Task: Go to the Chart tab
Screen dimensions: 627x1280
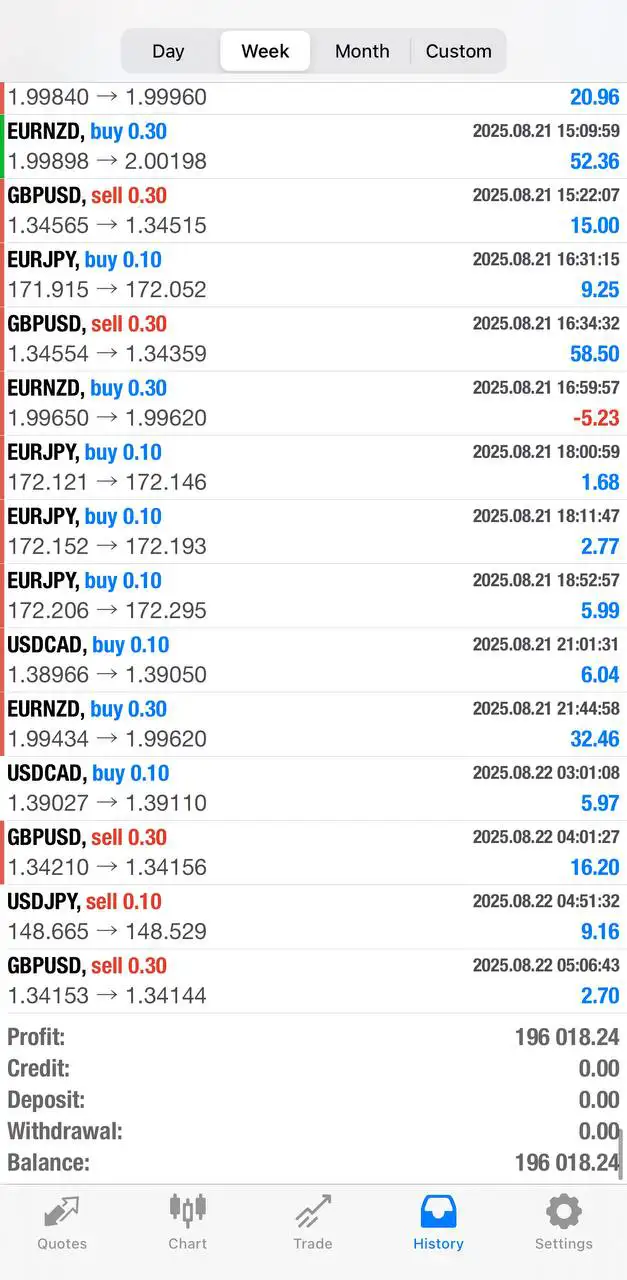Action: [187, 1222]
